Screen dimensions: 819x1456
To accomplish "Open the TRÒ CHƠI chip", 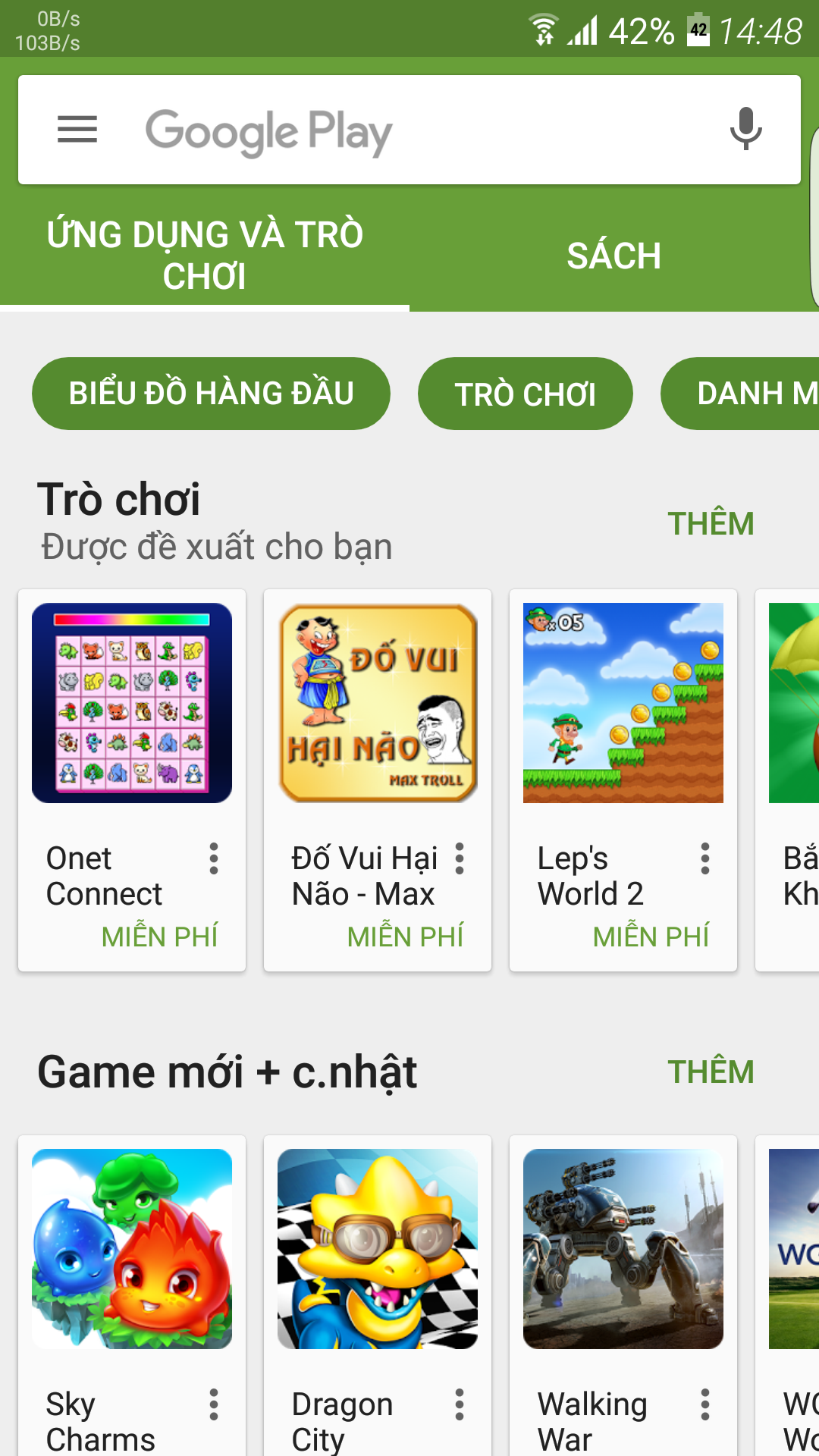I will pos(525,394).
